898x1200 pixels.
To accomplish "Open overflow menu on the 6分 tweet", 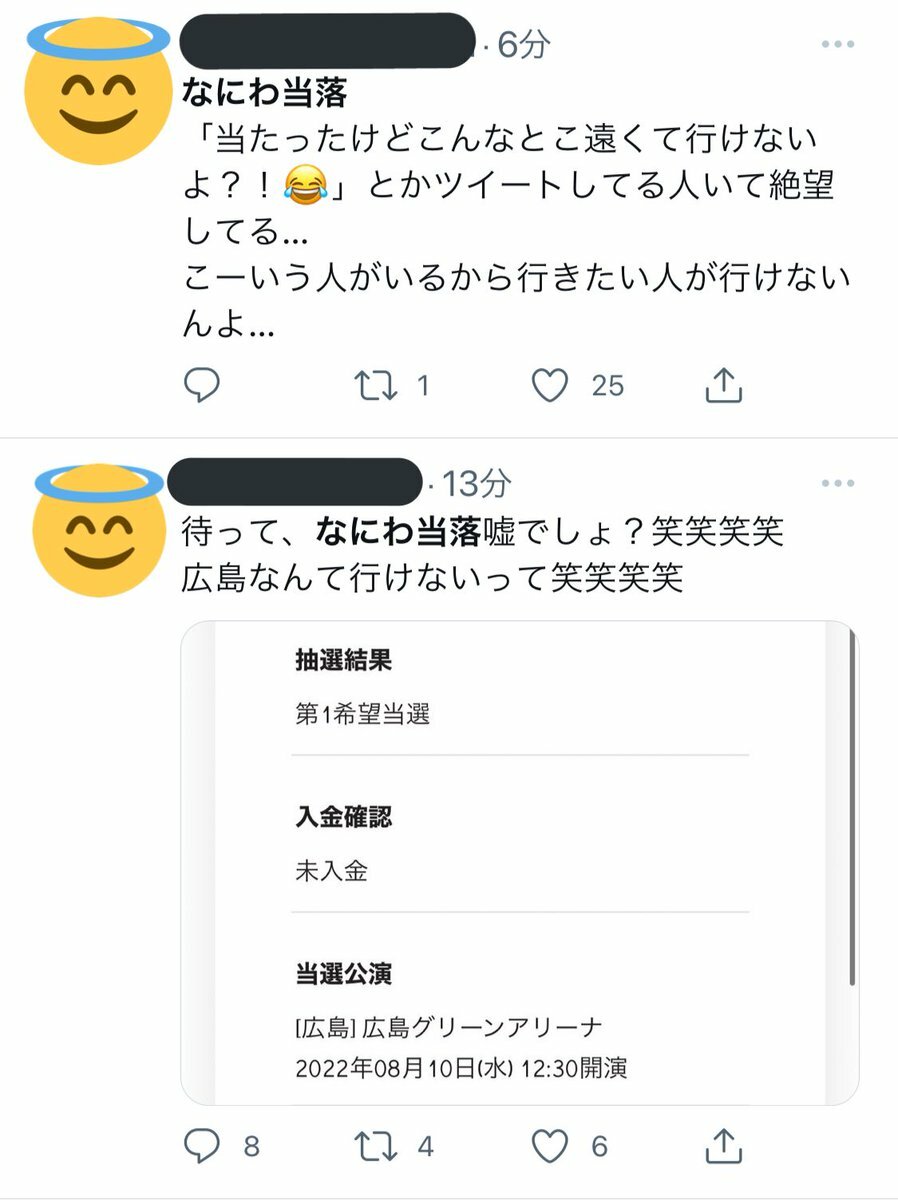I will (x=837, y=45).
